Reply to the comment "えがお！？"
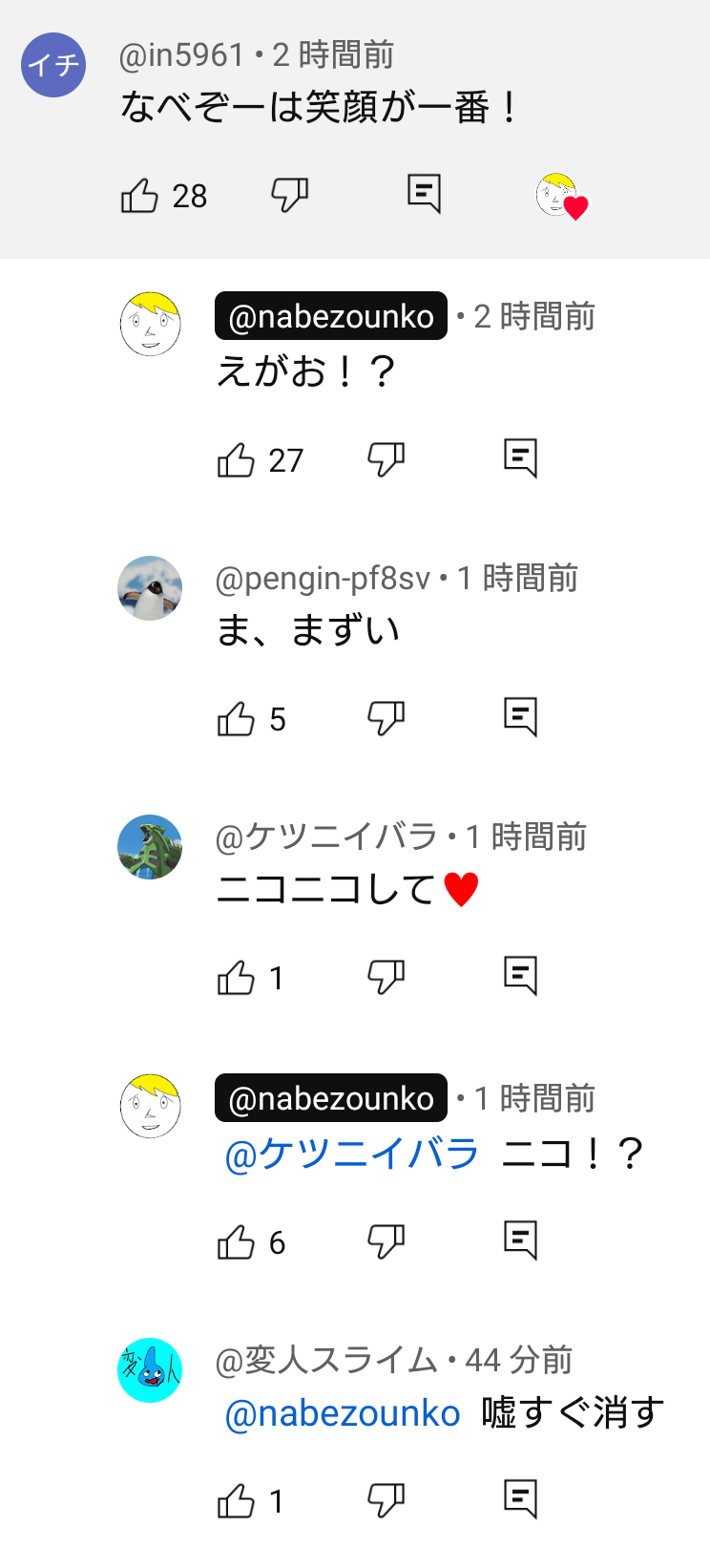This screenshot has width=710, height=1568. (521, 458)
